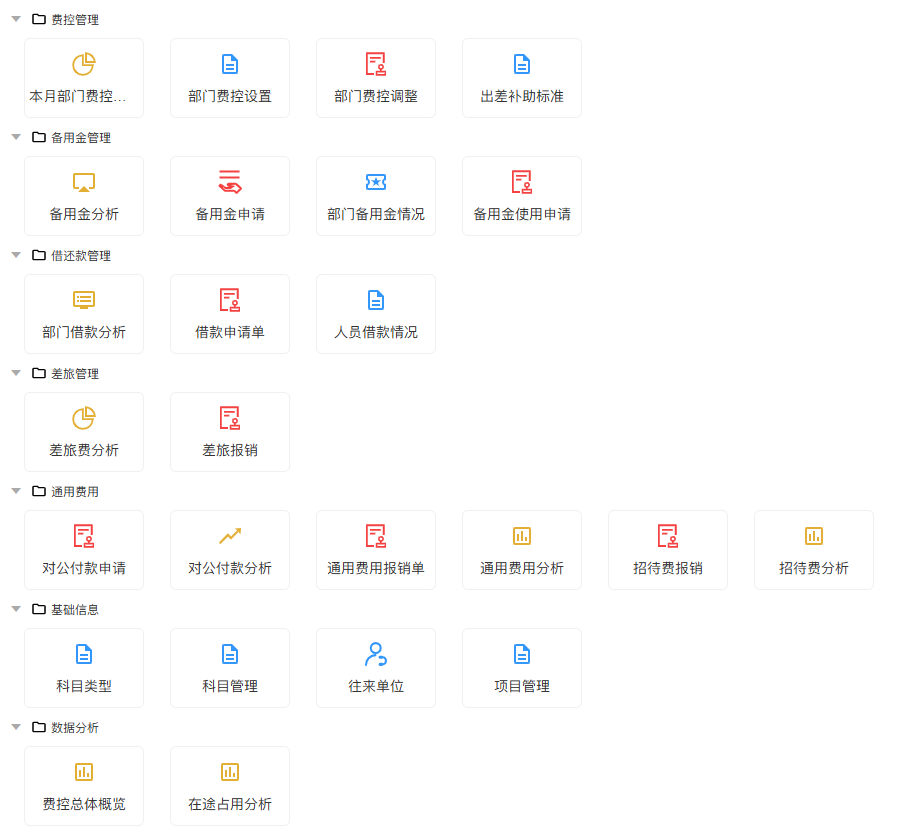Open 差旅报销
This screenshot has width=898, height=839.
tap(230, 432)
